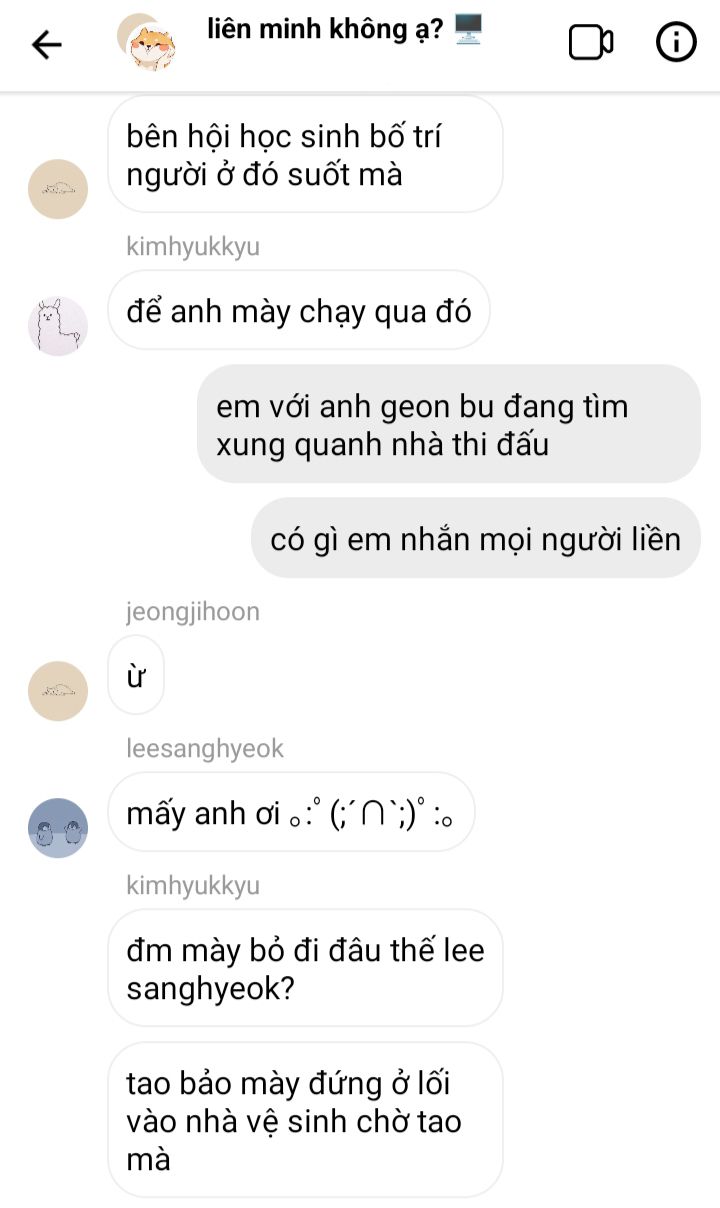Screen dimensions: 720x1208
Task: Start a video call with the group
Action: click(x=590, y=43)
